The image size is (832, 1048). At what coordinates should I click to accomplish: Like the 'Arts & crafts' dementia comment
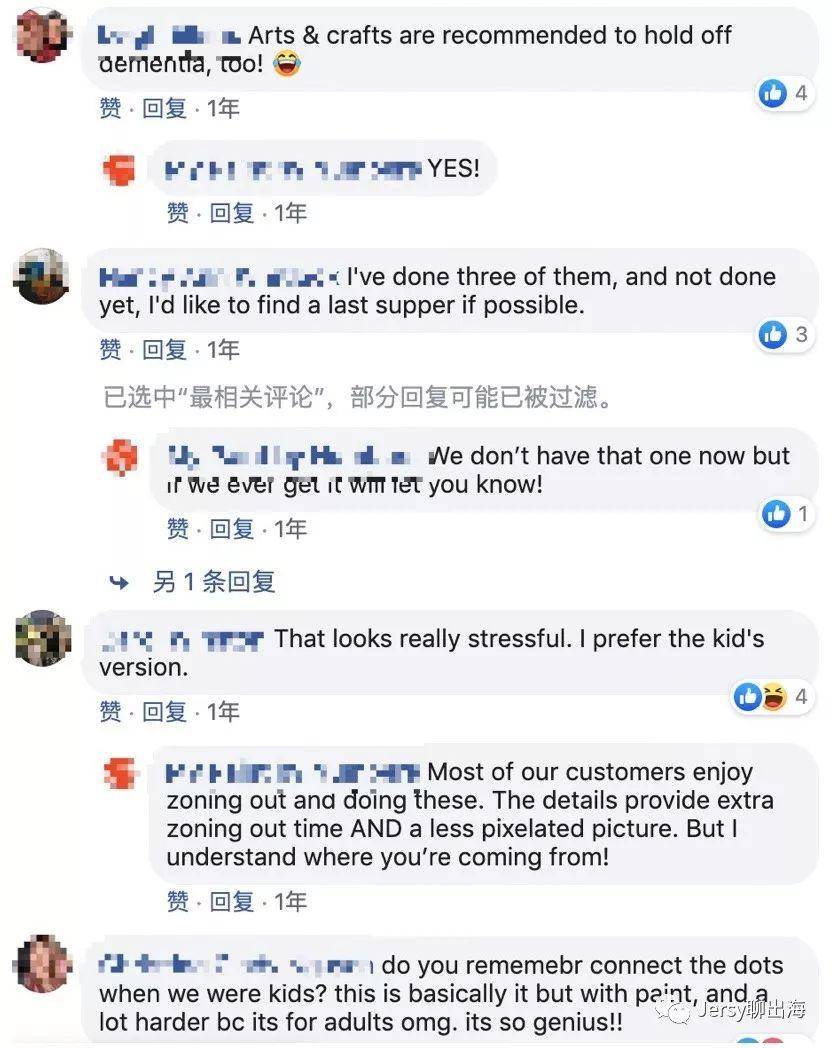point(110,108)
